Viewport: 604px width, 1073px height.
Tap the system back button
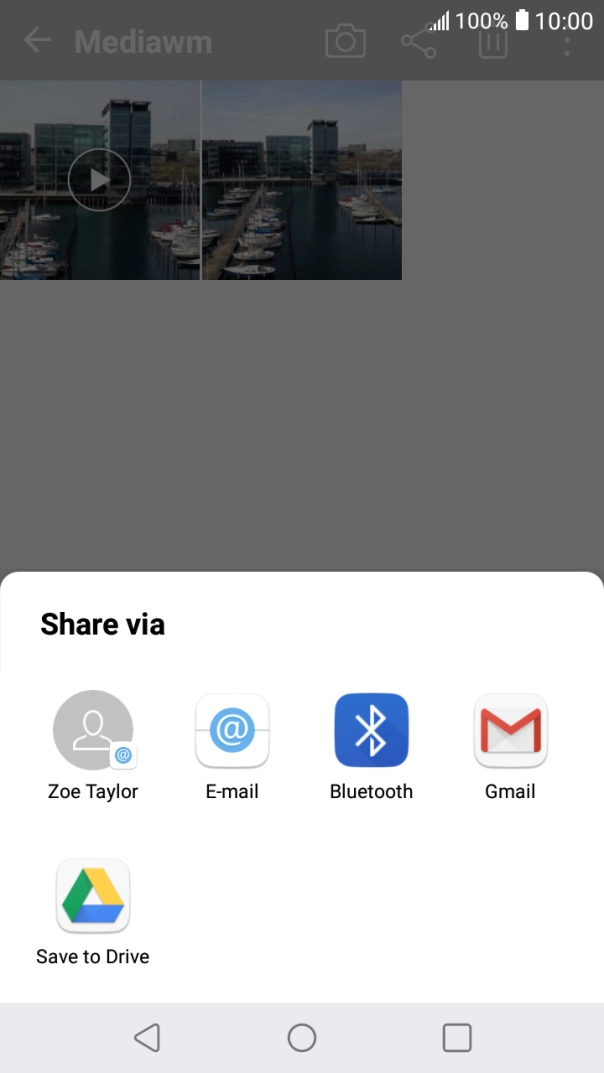147,1038
